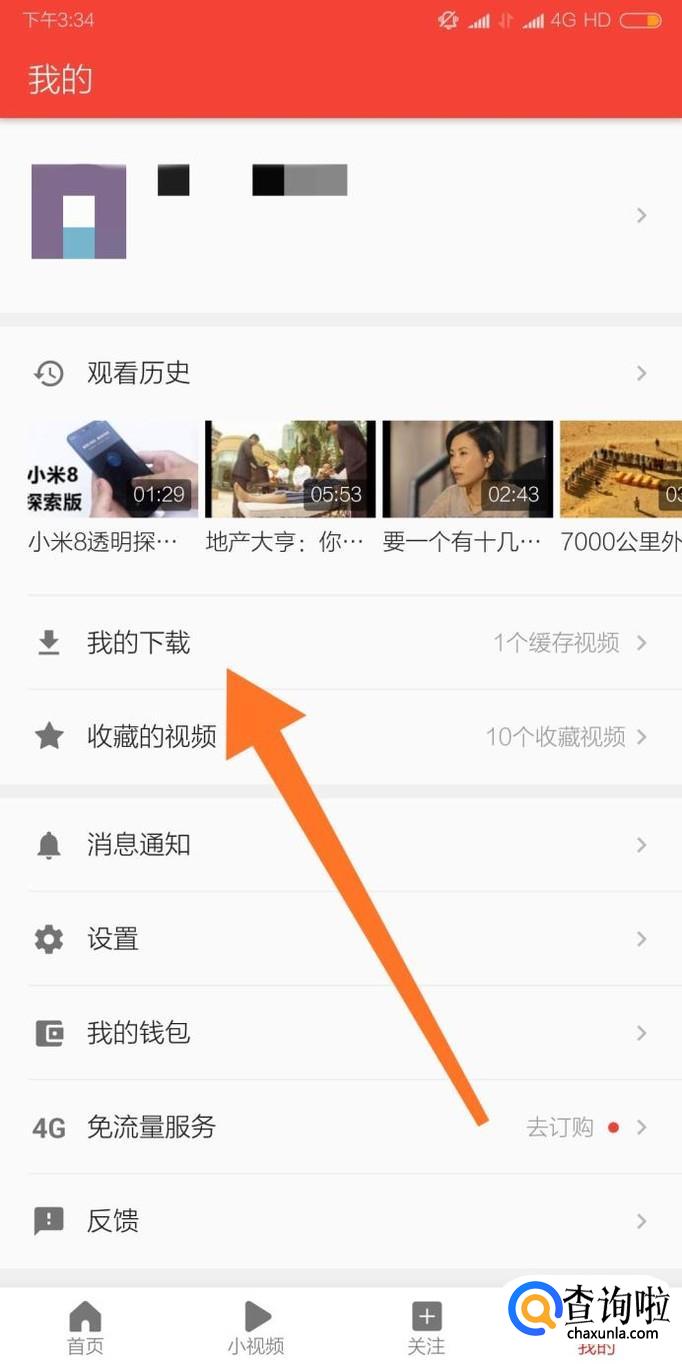Open 收藏的视频 favorites
The image size is (682, 1364).
(340, 737)
